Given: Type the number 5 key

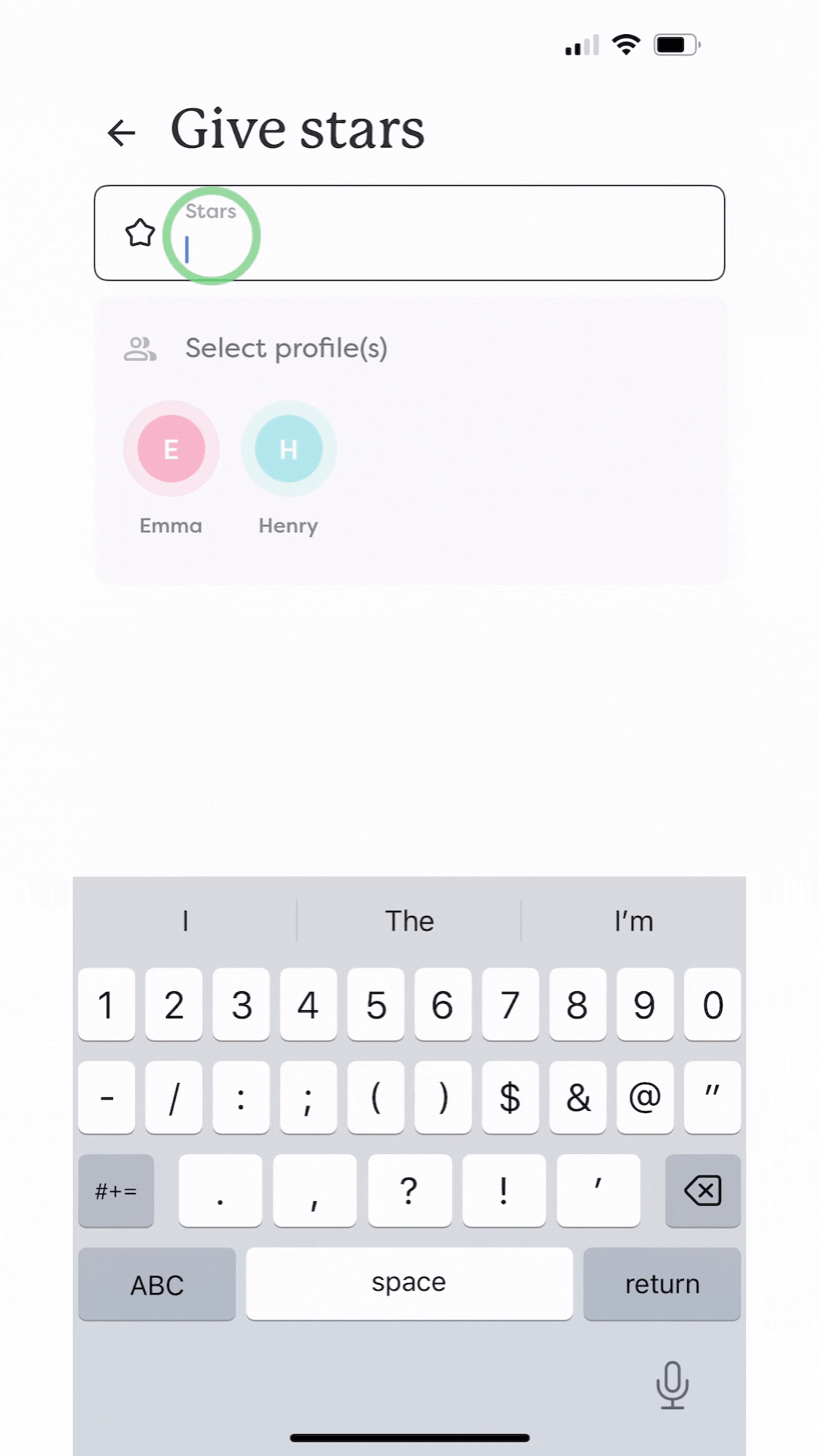Looking at the screenshot, I should click(x=376, y=1005).
